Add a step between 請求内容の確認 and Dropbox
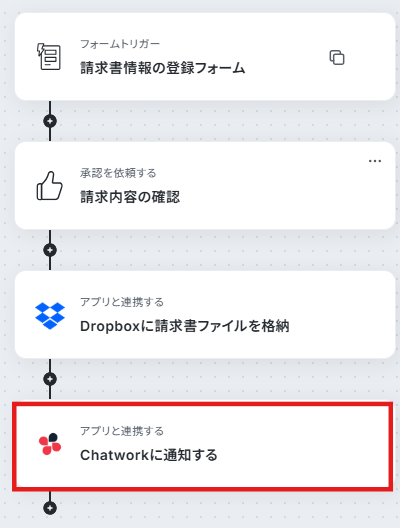 tap(50, 250)
